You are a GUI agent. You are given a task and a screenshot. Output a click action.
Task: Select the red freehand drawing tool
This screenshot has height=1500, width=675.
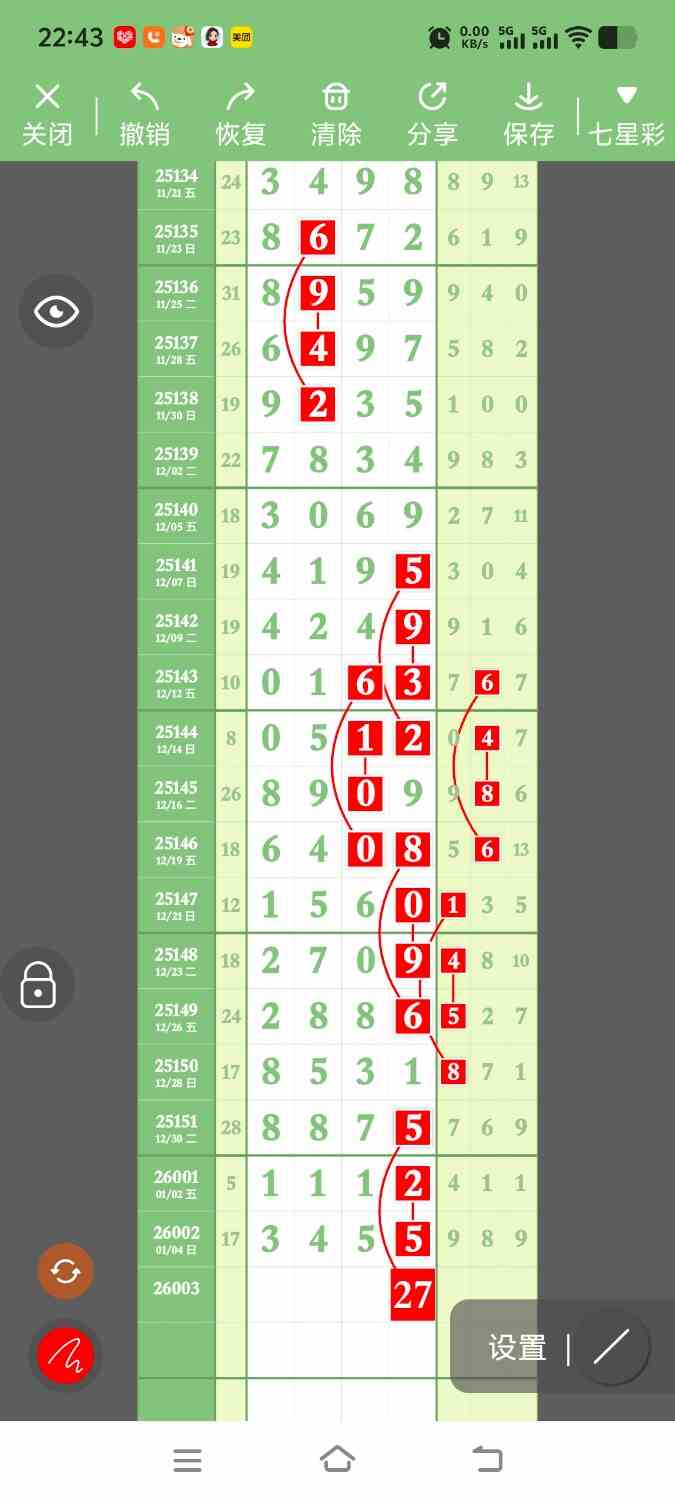[x=65, y=1356]
